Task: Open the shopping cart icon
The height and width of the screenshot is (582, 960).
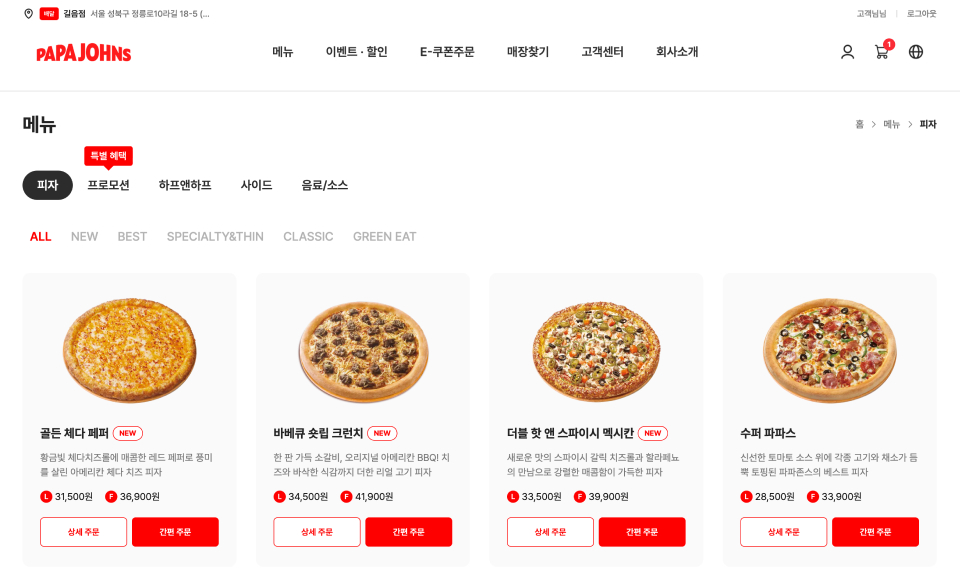Action: click(882, 52)
